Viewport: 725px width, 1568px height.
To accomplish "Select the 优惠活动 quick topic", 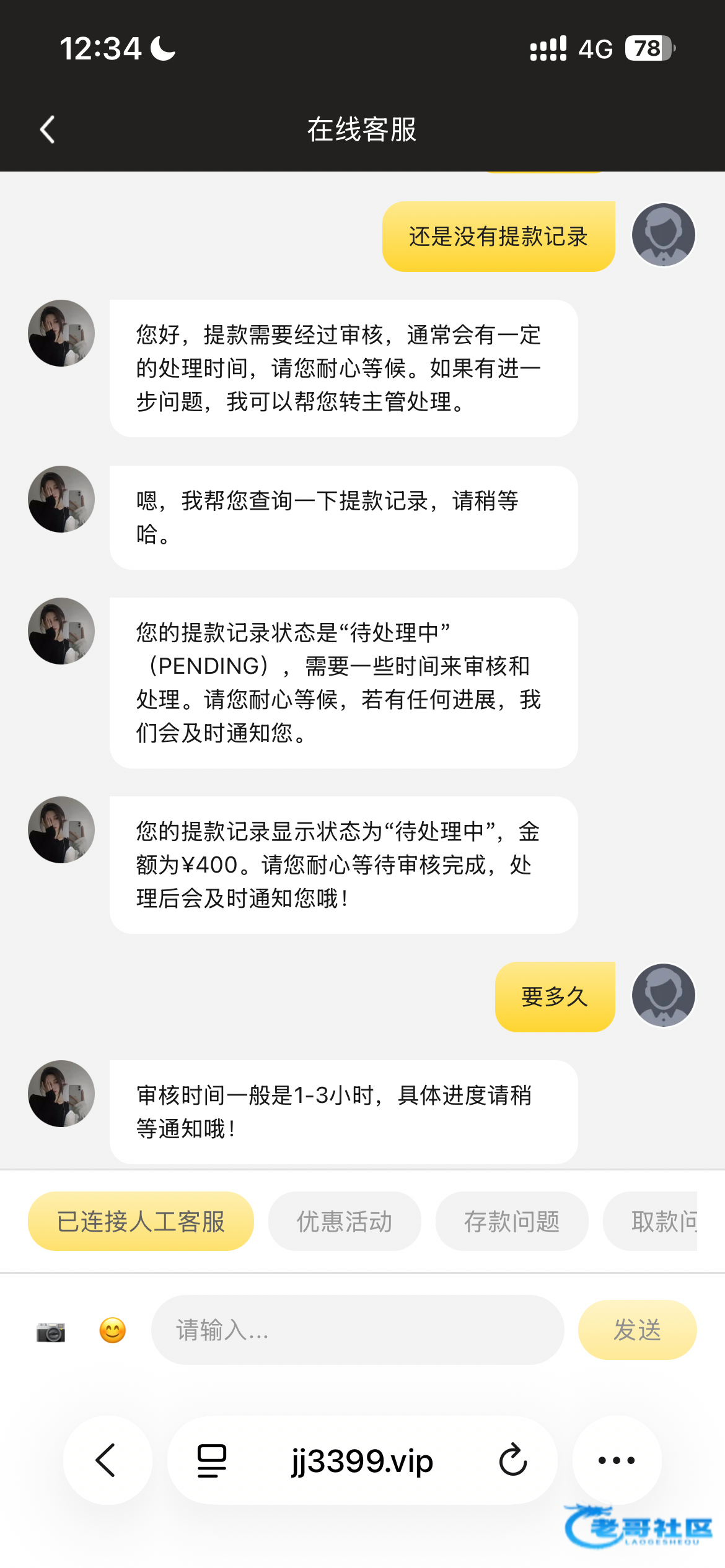I will [x=345, y=1221].
